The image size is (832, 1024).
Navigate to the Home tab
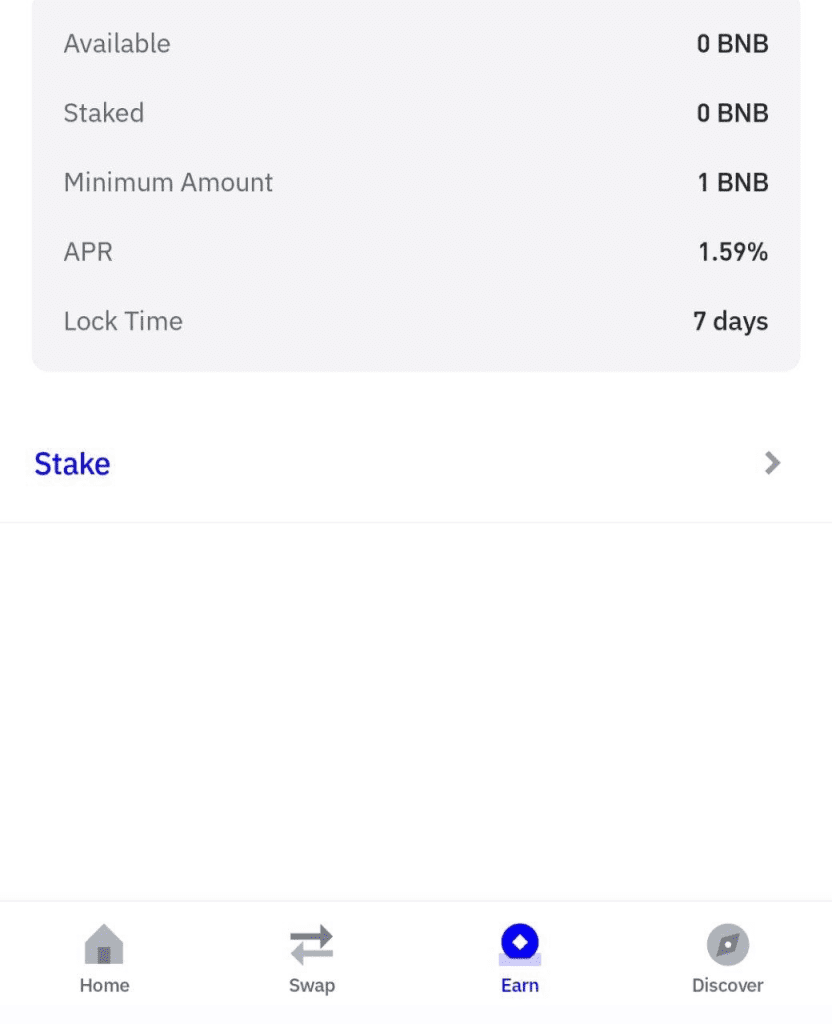click(x=104, y=955)
